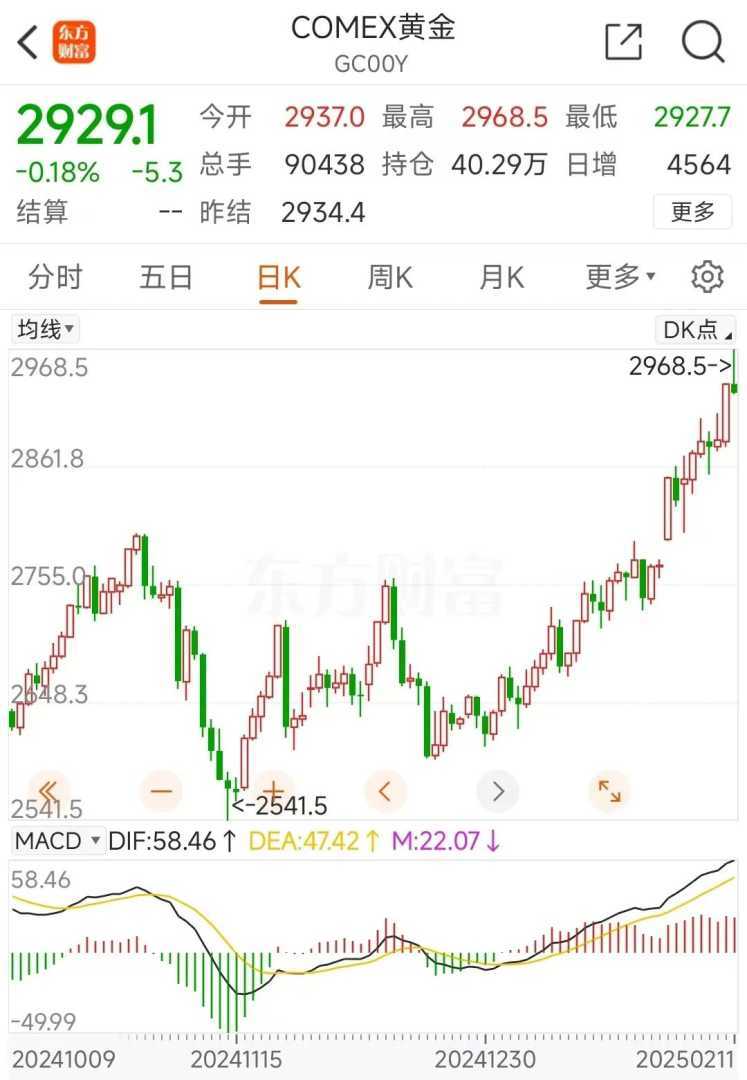Open chart settings gear icon
Image resolution: width=747 pixels, height=1080 pixels.
(x=707, y=277)
